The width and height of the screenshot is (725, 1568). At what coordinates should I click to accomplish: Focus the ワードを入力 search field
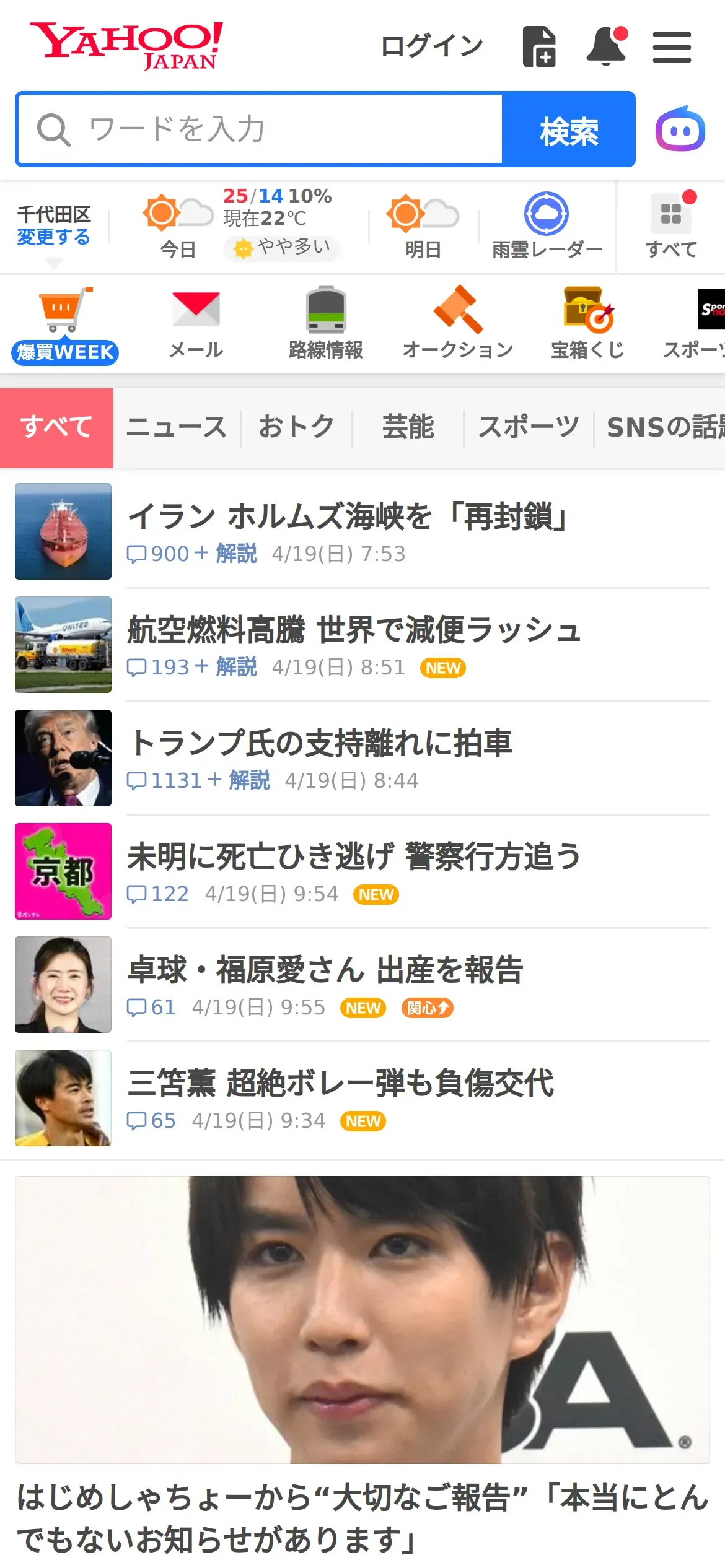pos(260,129)
